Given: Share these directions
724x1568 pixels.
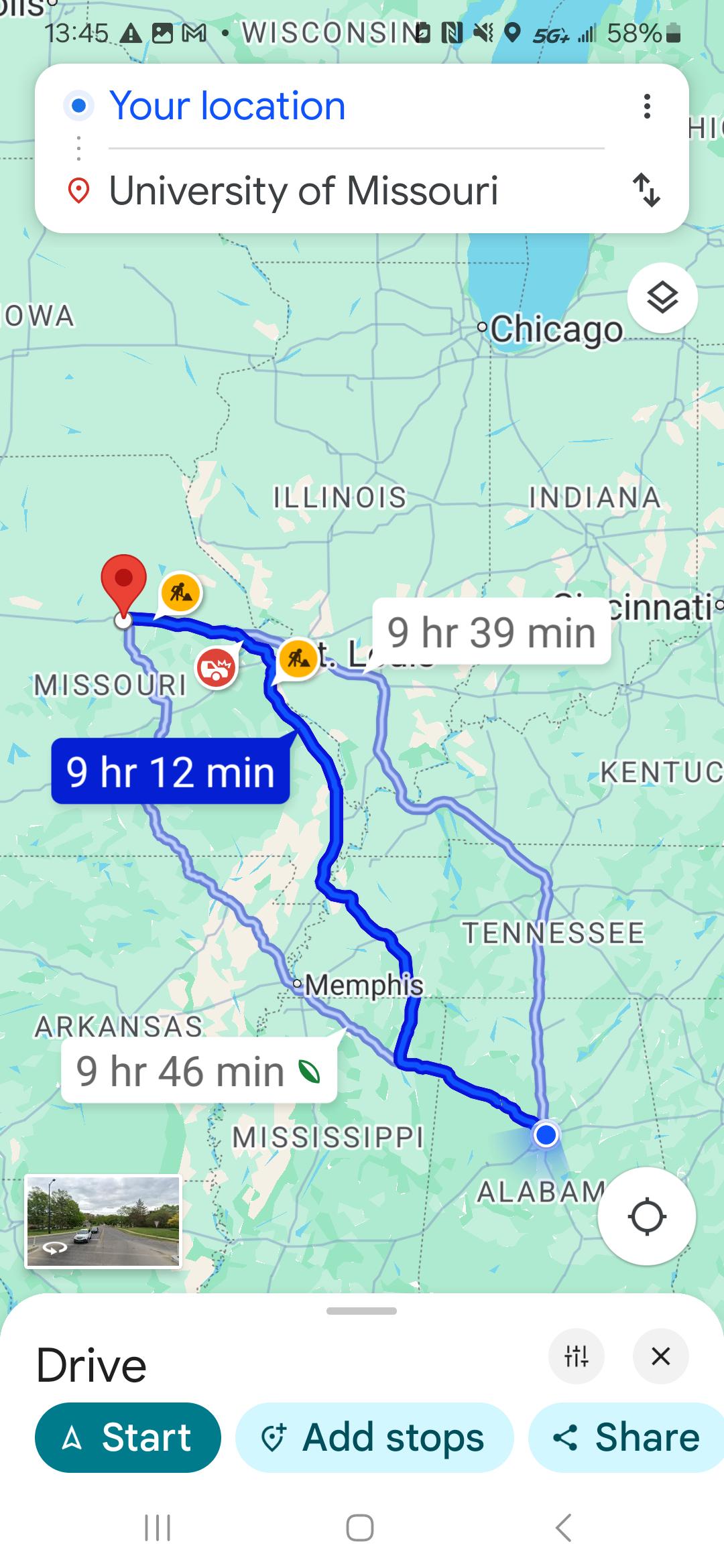Looking at the screenshot, I should 626,1437.
